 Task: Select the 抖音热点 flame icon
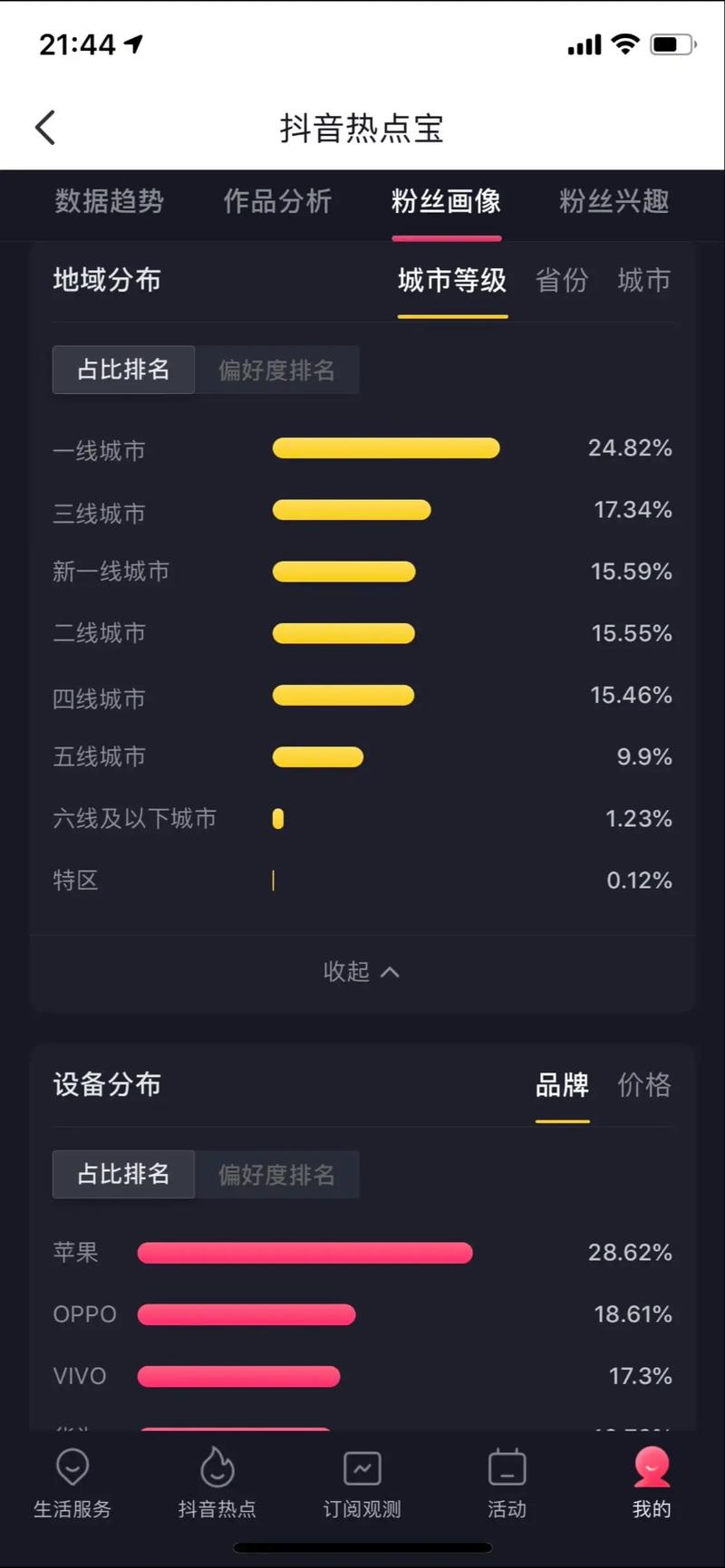217,1466
